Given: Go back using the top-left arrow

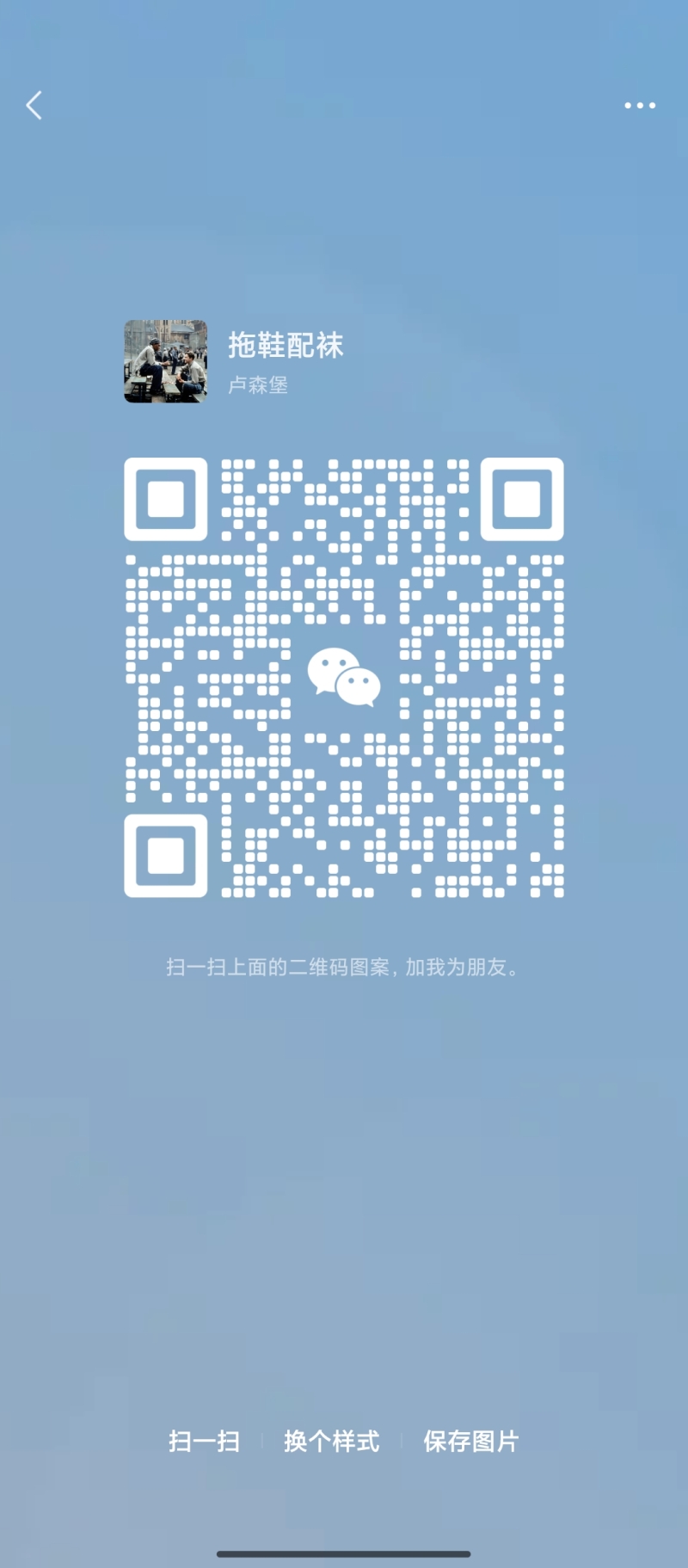Looking at the screenshot, I should [34, 105].
